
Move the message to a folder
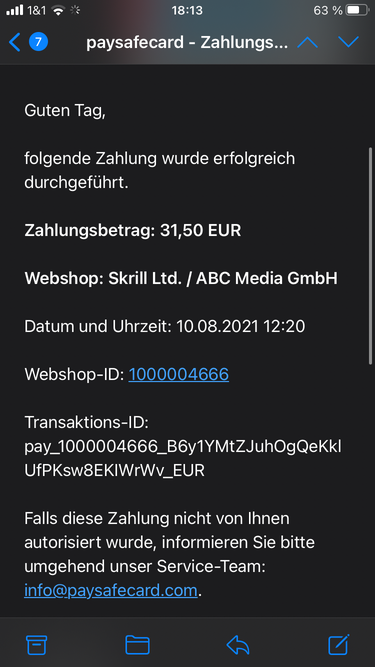(137, 645)
